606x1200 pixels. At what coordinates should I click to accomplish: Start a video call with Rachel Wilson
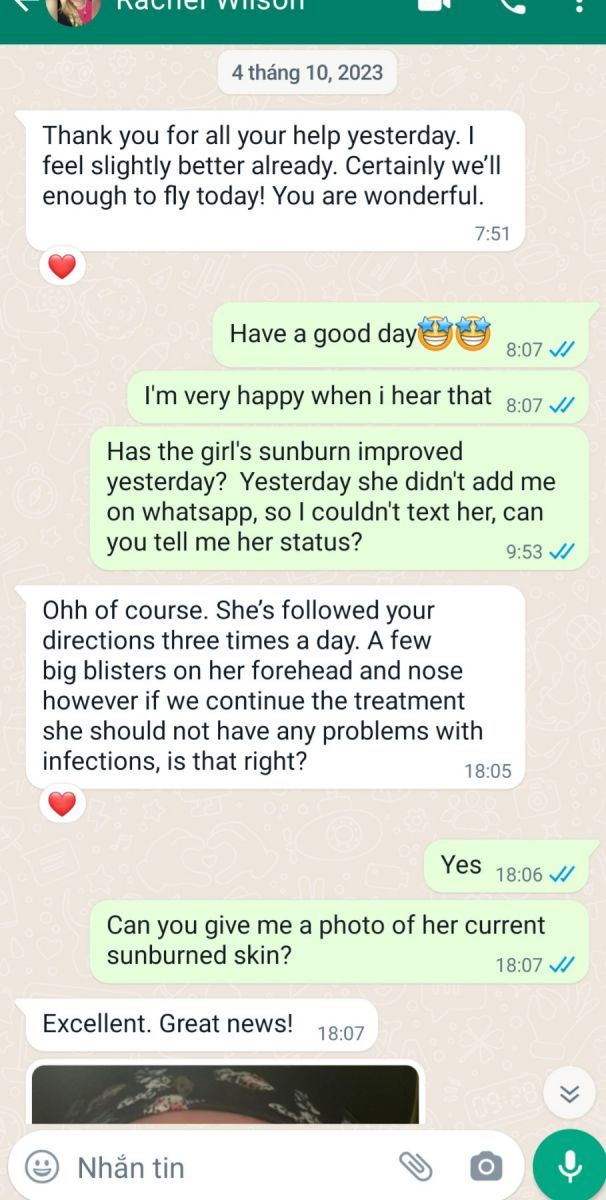coord(432,6)
